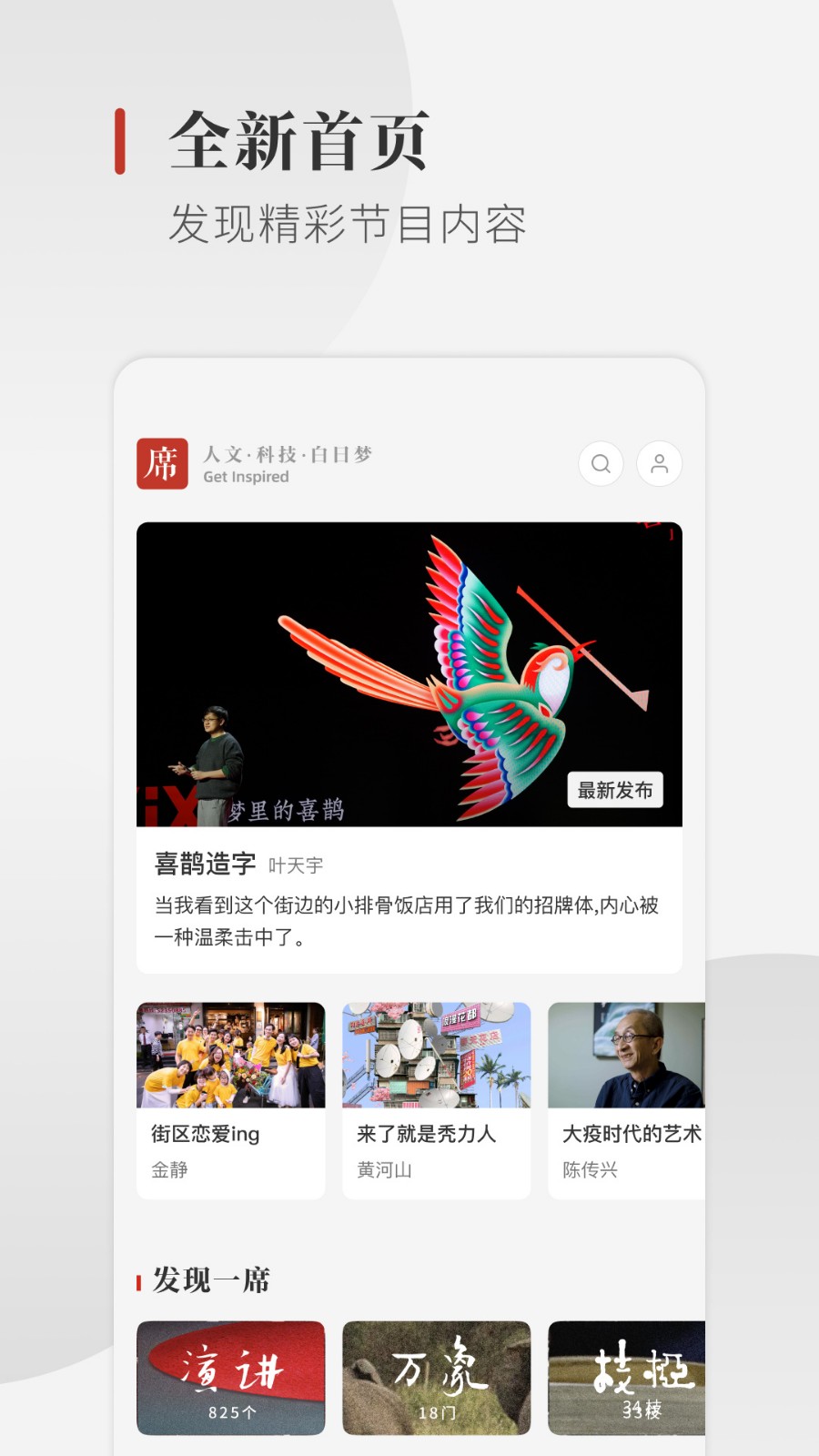Select the person icon at top right
The image size is (819, 1456).
[x=659, y=464]
